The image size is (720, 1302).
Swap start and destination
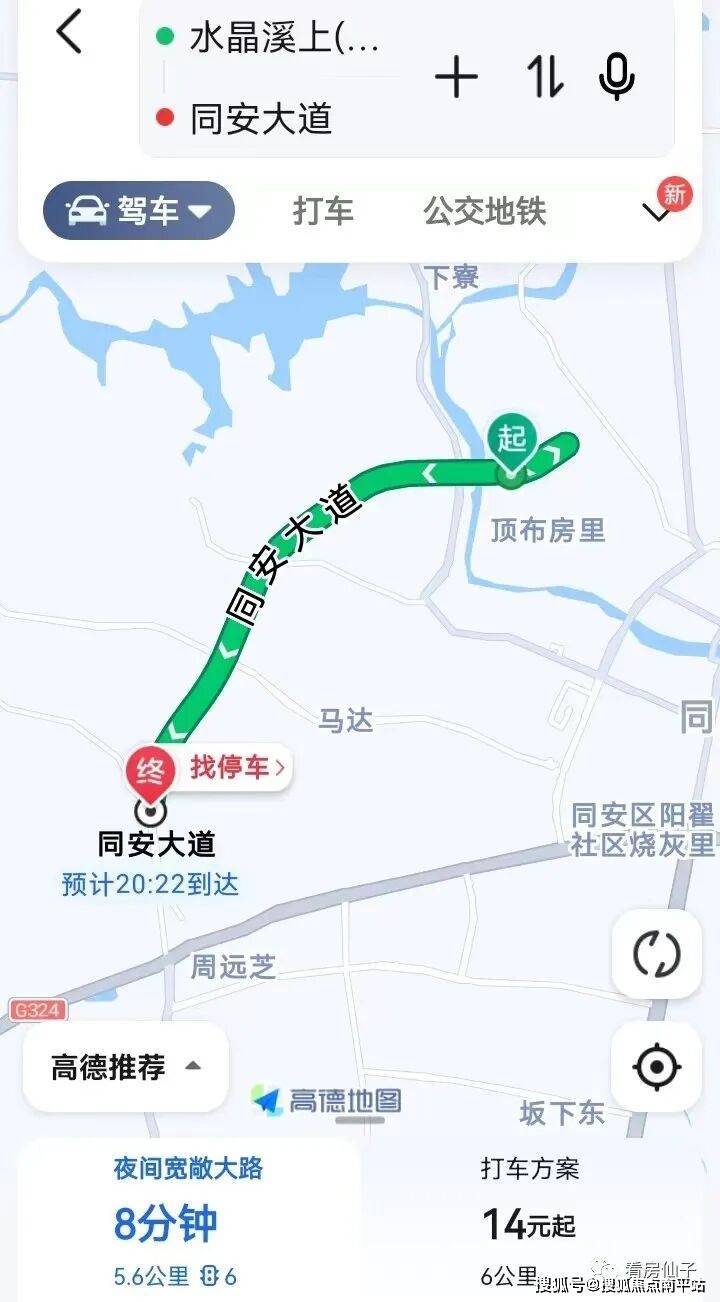click(546, 78)
